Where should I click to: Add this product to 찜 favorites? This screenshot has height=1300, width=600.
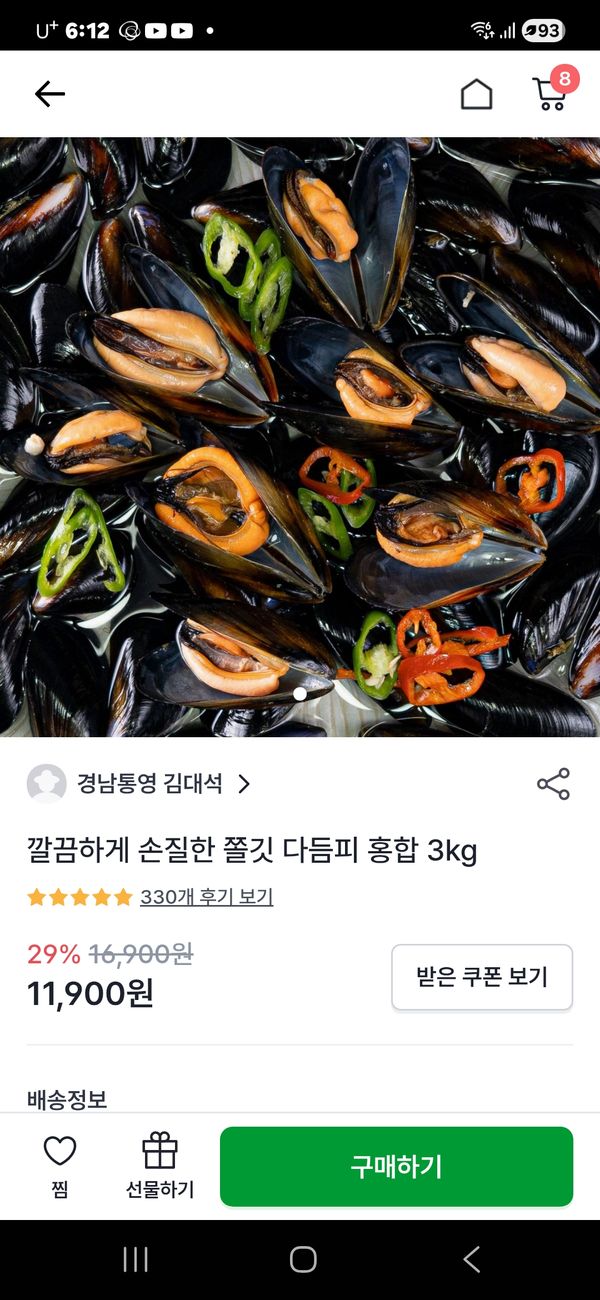[60, 1165]
